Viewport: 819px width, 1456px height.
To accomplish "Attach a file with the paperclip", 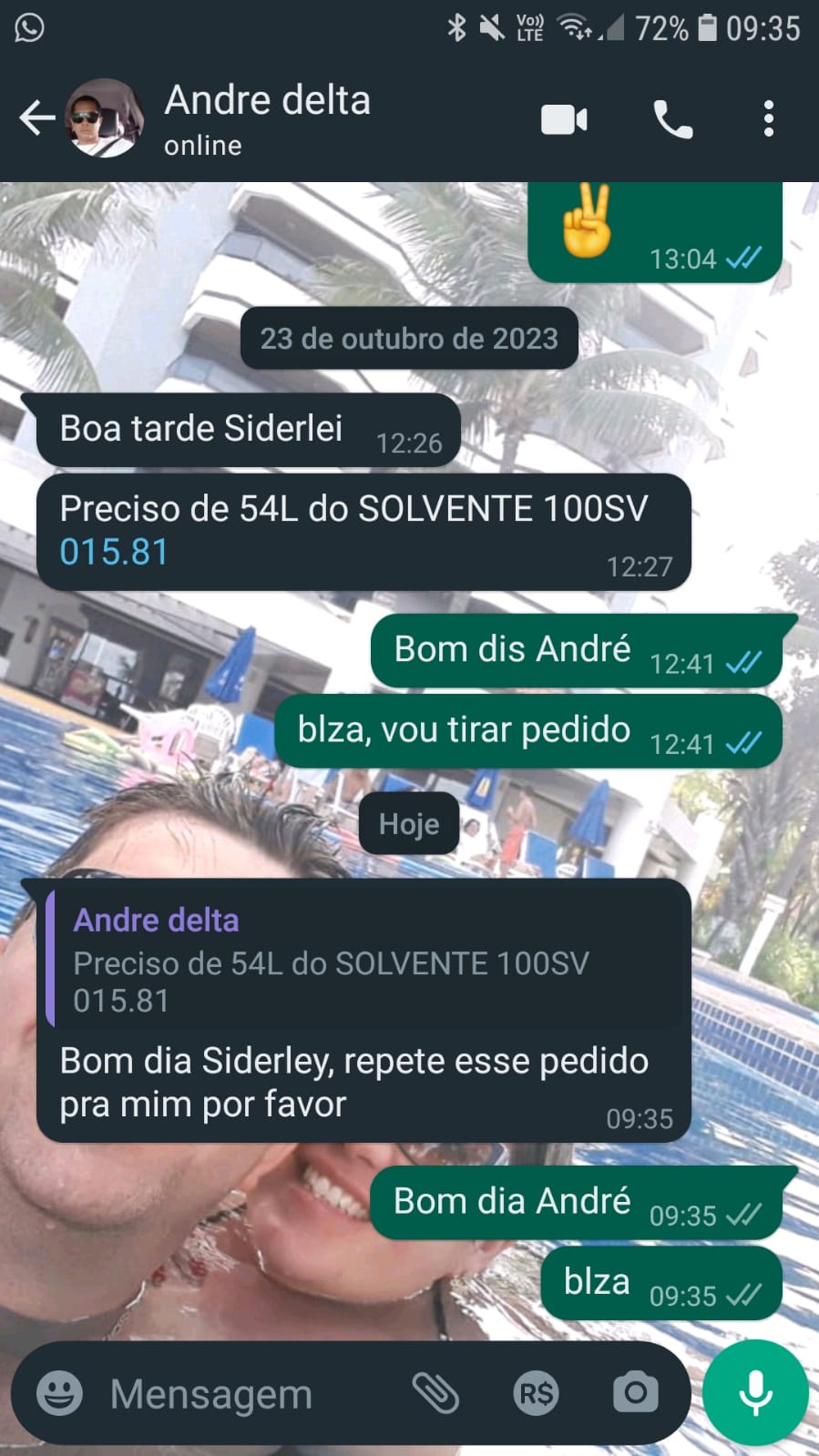I will coord(435,1392).
